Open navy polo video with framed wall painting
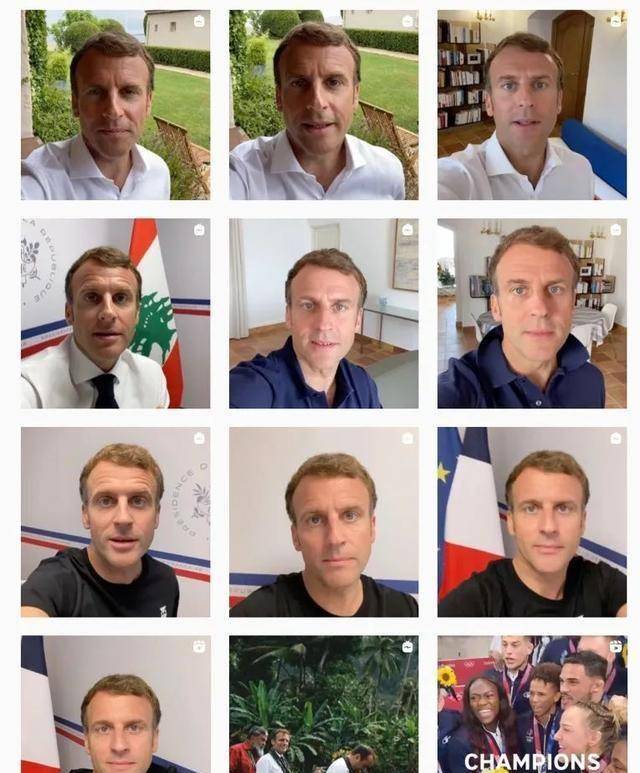 (323, 313)
